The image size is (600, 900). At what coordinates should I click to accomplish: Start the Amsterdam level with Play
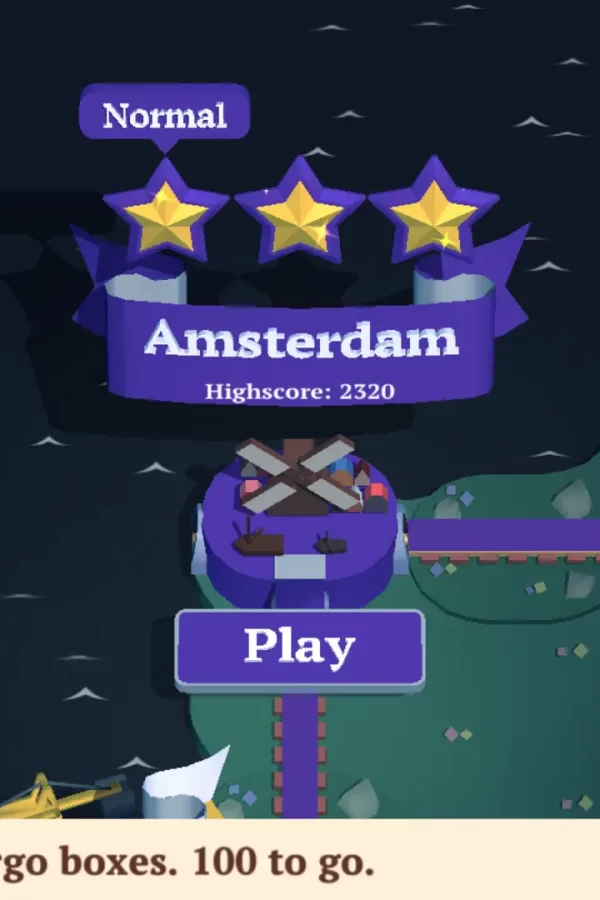(x=300, y=648)
